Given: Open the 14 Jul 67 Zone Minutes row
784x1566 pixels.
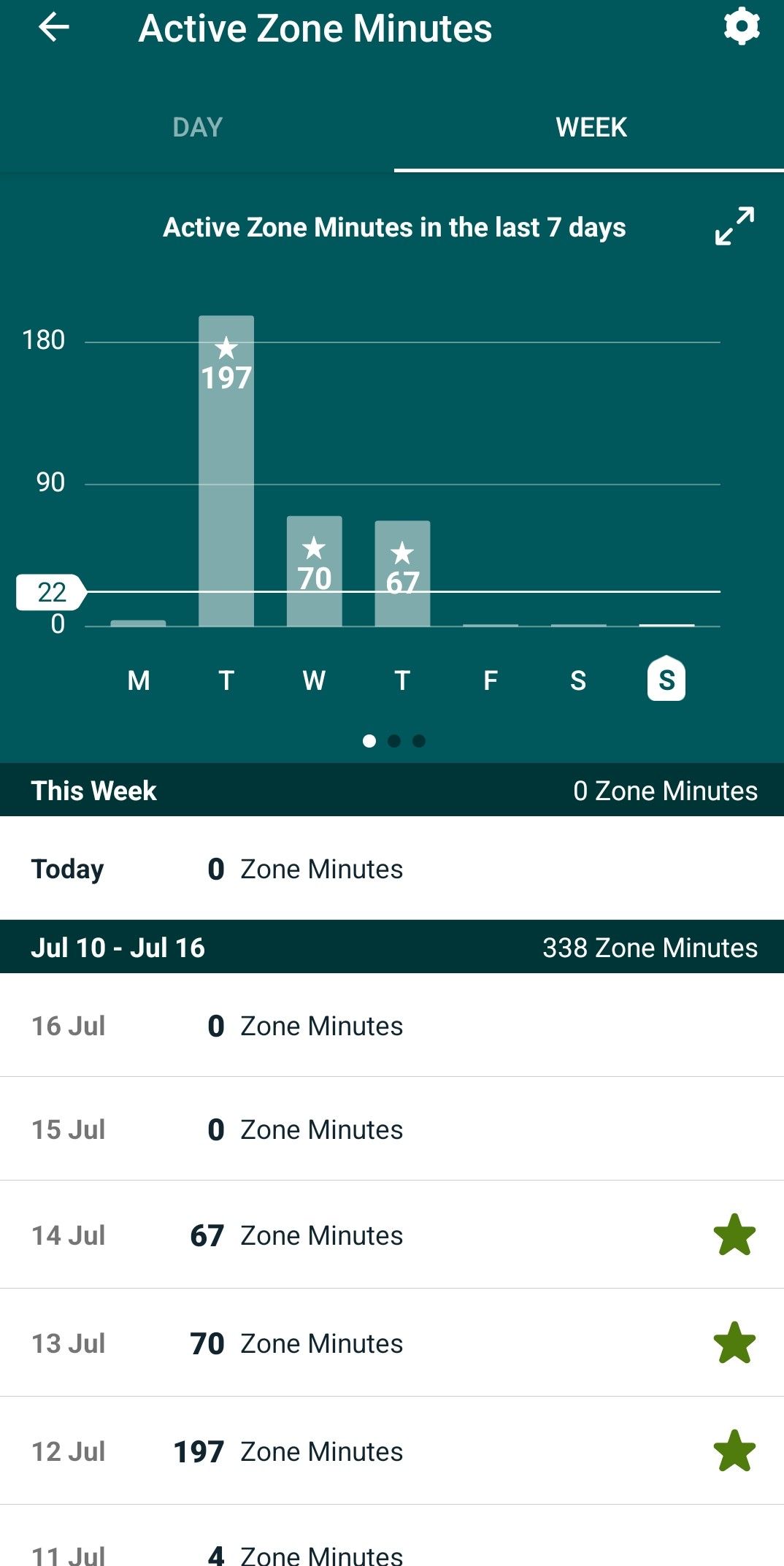Looking at the screenshot, I should (x=392, y=1235).
